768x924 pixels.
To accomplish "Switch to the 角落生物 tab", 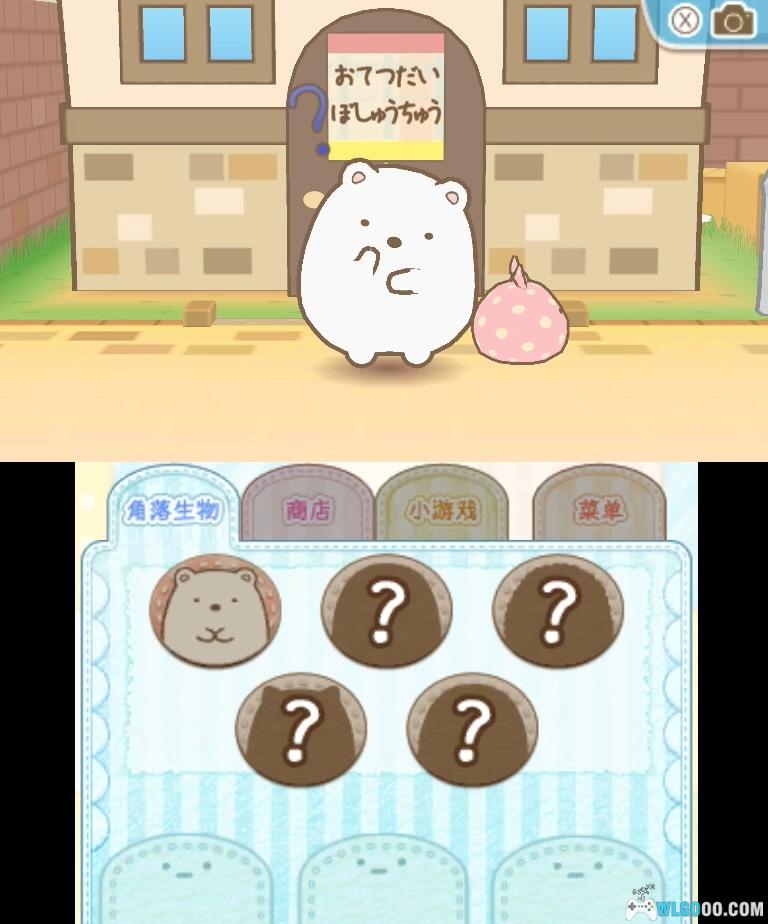I will [171, 510].
